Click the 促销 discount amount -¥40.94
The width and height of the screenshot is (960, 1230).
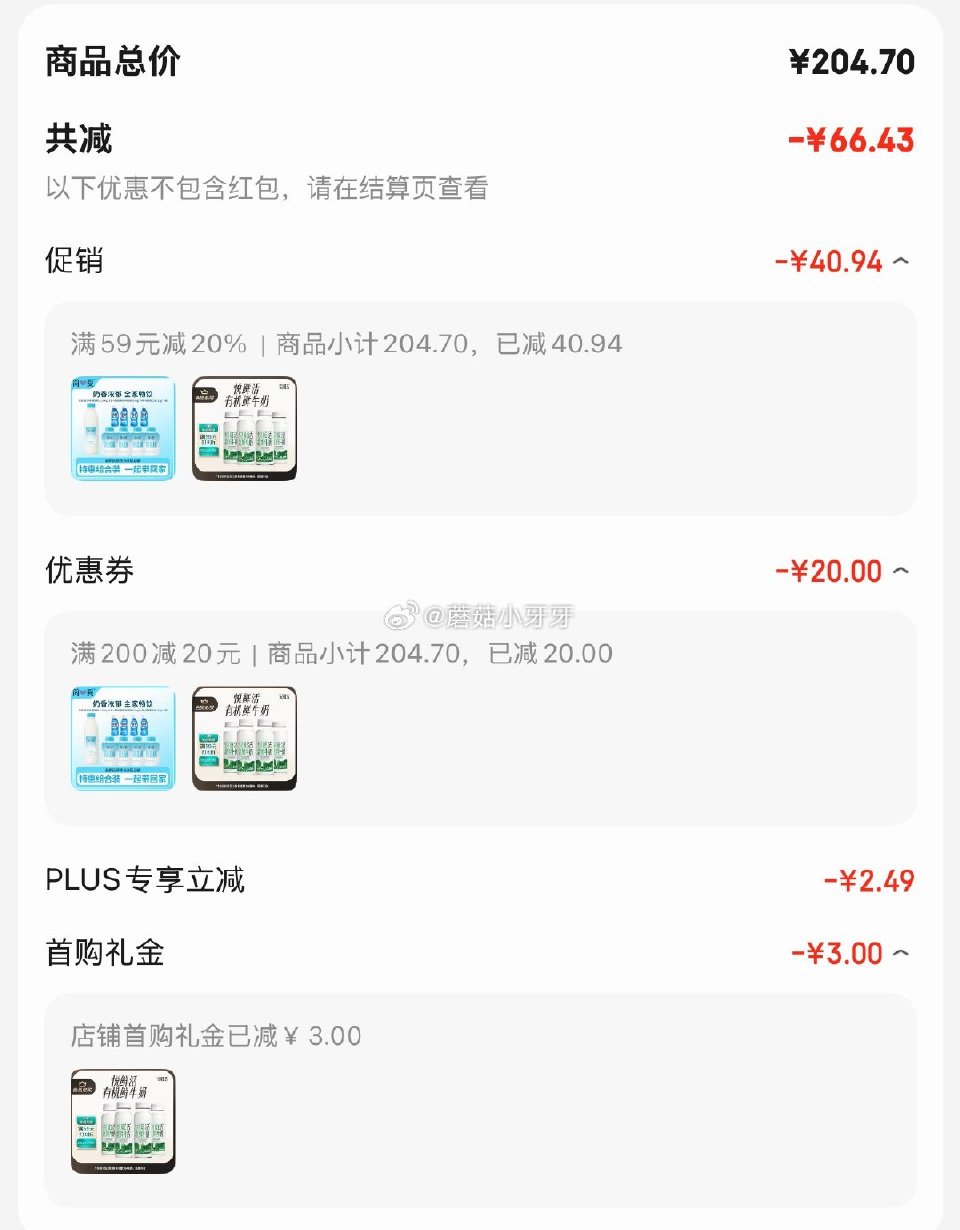point(851,261)
